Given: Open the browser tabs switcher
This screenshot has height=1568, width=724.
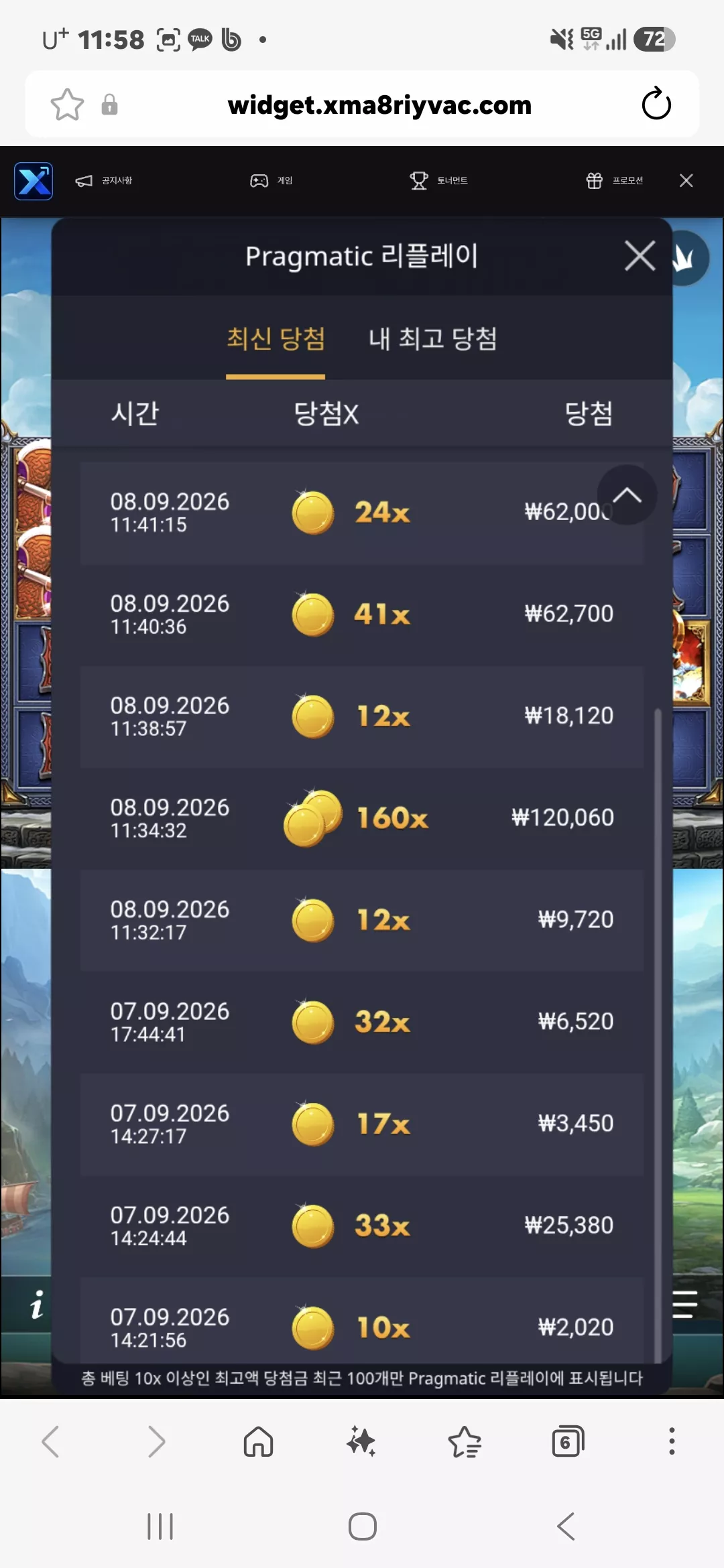Looking at the screenshot, I should 568,1441.
